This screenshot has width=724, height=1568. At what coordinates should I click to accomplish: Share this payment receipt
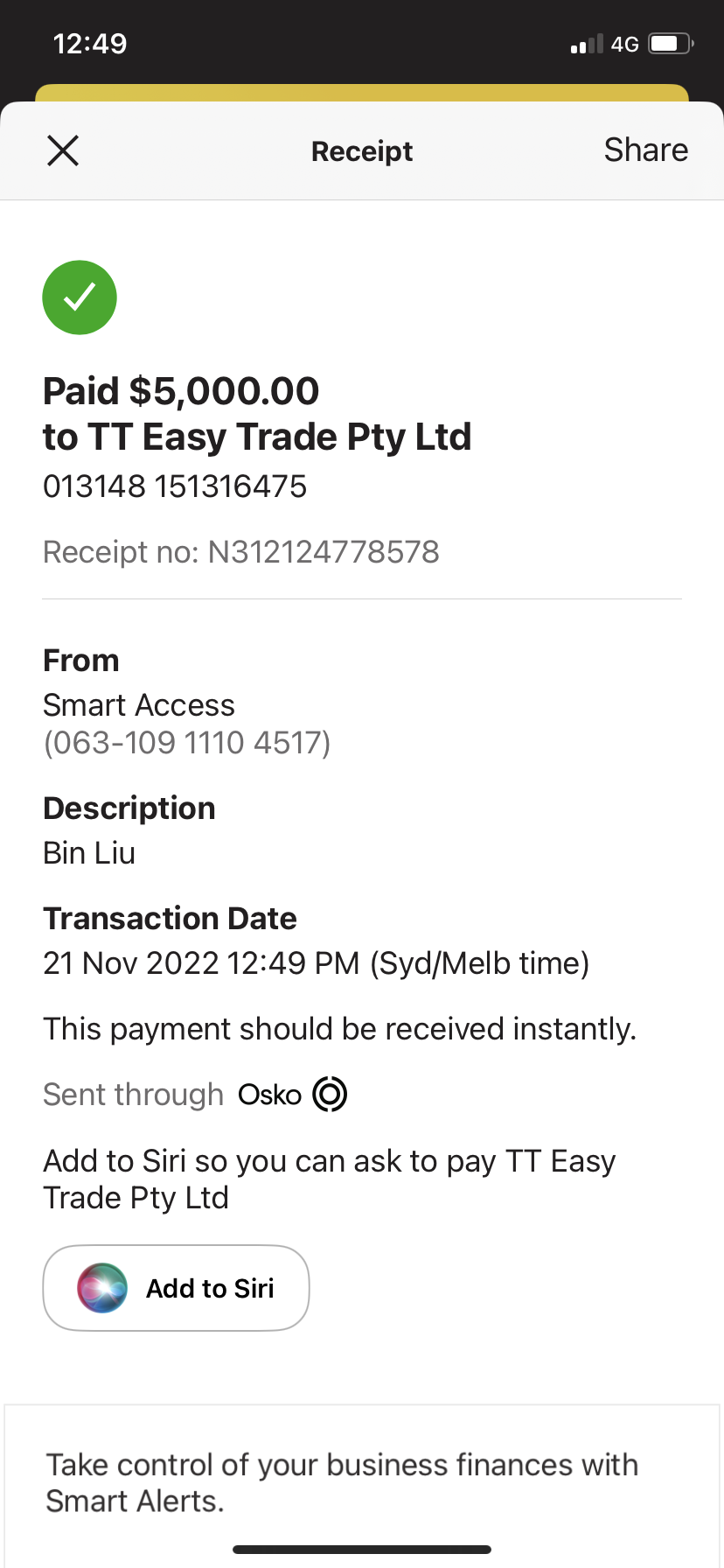[645, 150]
